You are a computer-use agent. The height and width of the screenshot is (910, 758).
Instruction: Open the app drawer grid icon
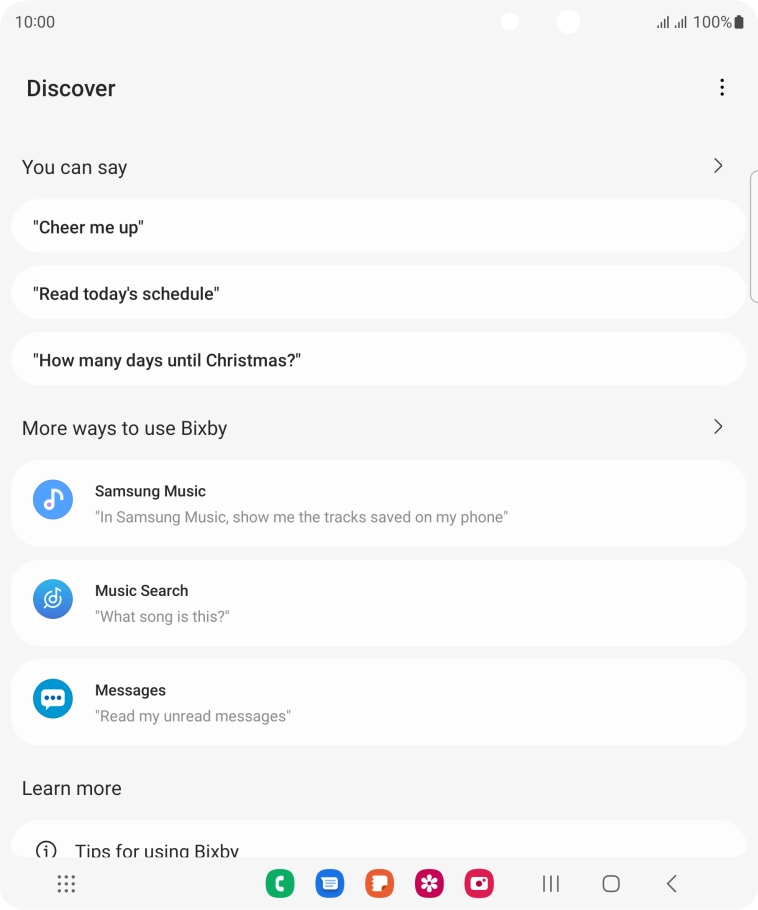(x=65, y=884)
